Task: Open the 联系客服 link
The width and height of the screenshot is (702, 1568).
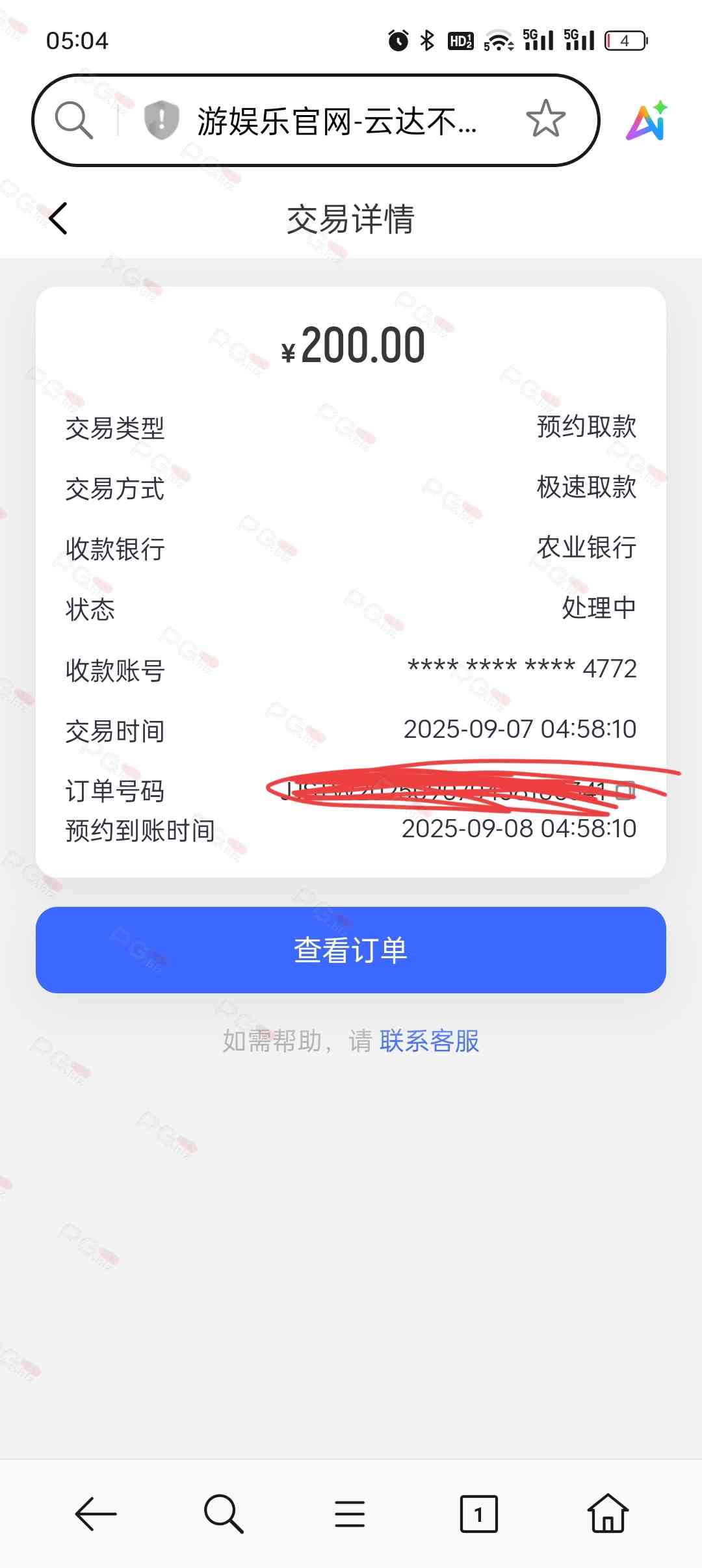Action: (429, 1041)
